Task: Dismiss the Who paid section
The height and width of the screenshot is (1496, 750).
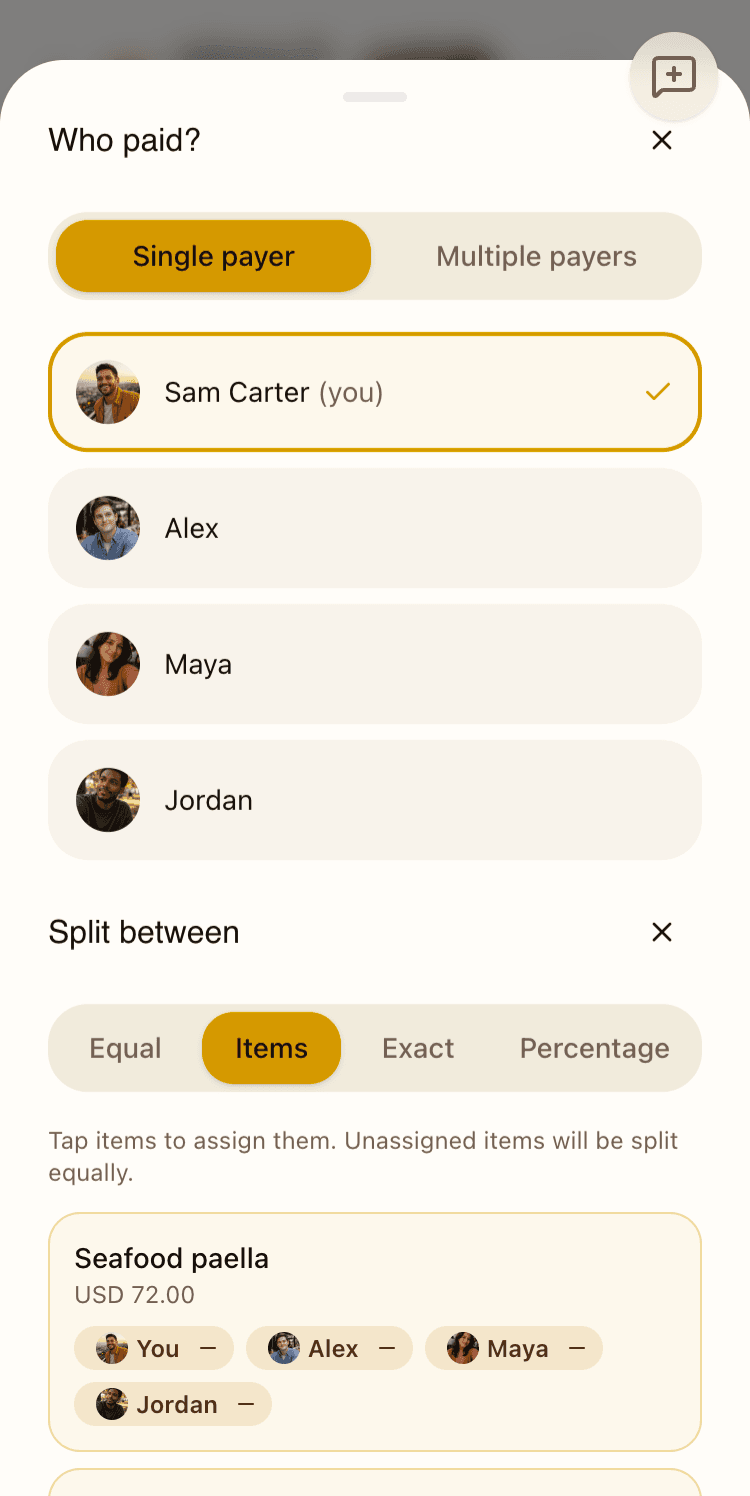Action: (661, 140)
